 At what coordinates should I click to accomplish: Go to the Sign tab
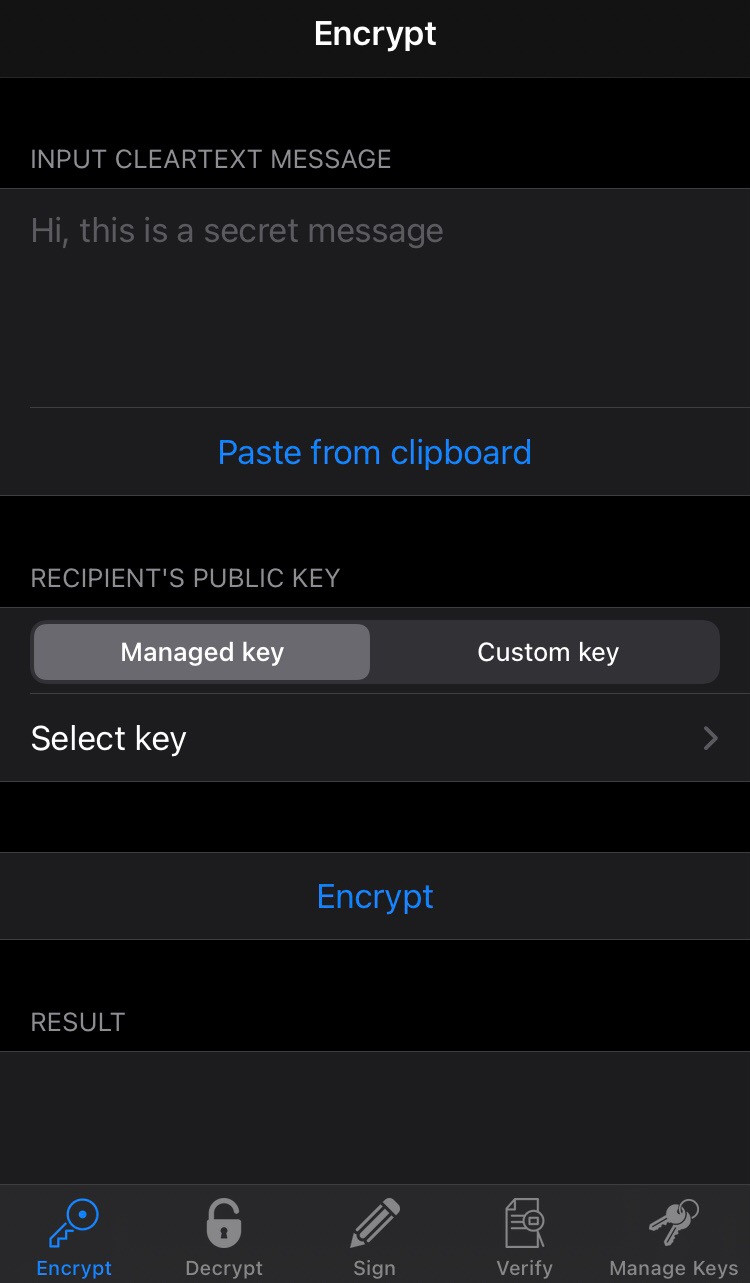[x=374, y=1236]
